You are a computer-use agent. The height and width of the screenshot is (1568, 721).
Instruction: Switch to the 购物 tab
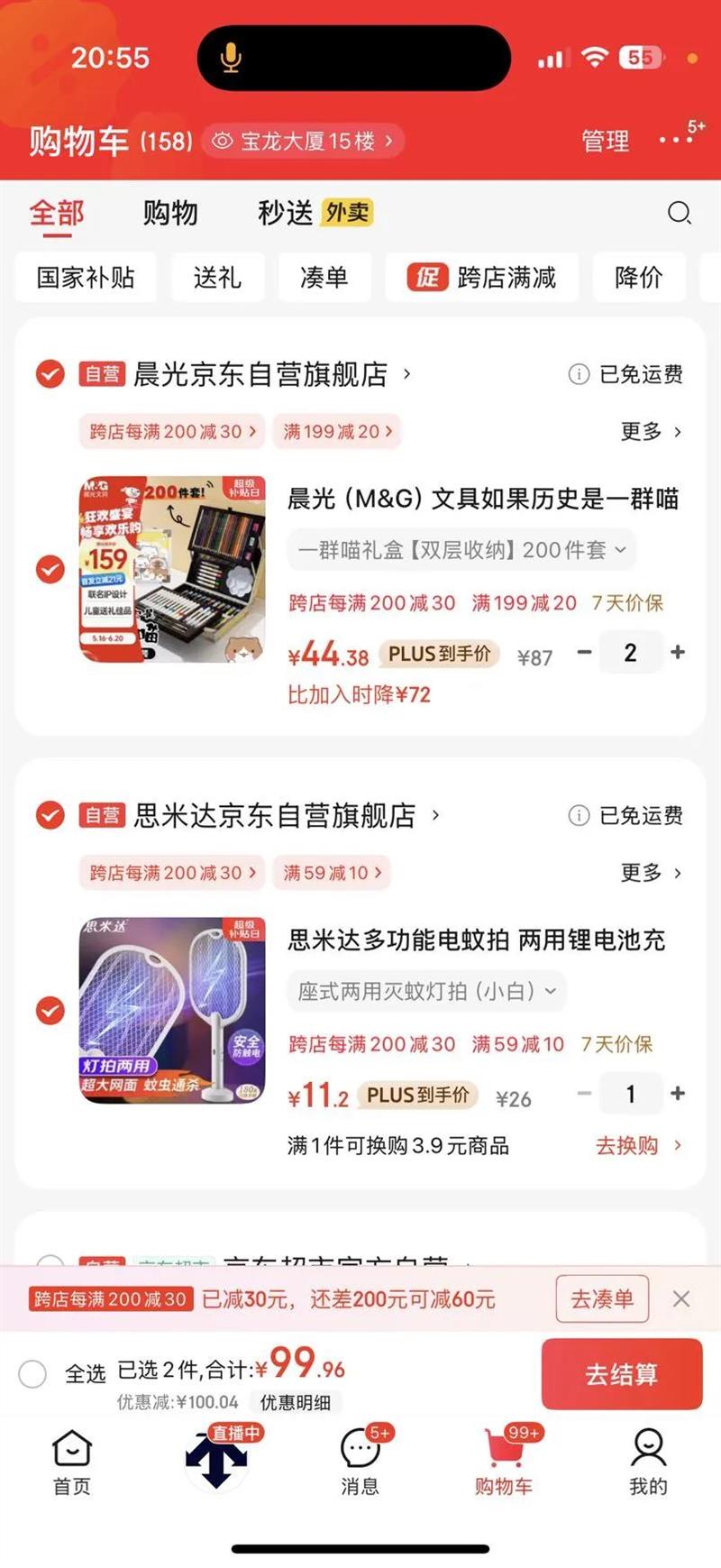(169, 214)
